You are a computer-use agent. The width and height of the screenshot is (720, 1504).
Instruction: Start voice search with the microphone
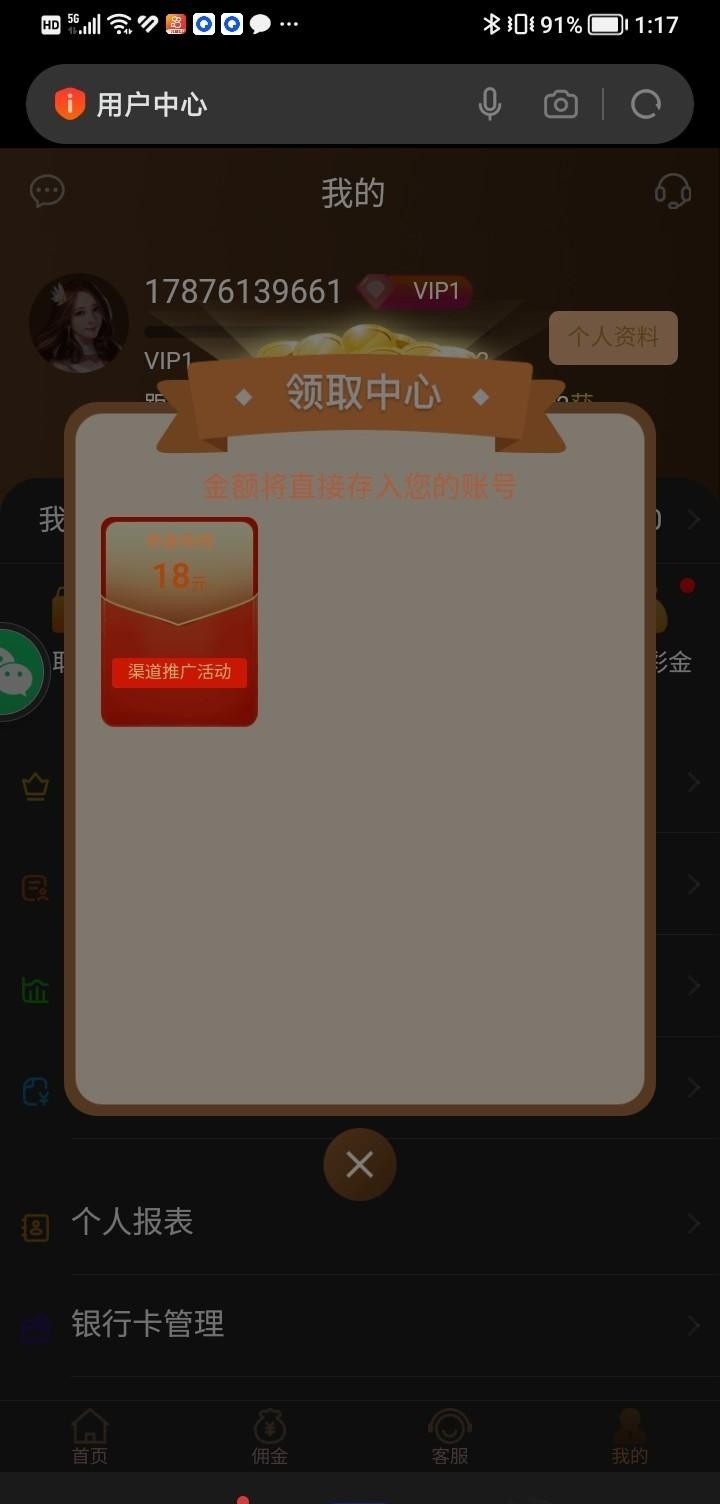(x=489, y=104)
